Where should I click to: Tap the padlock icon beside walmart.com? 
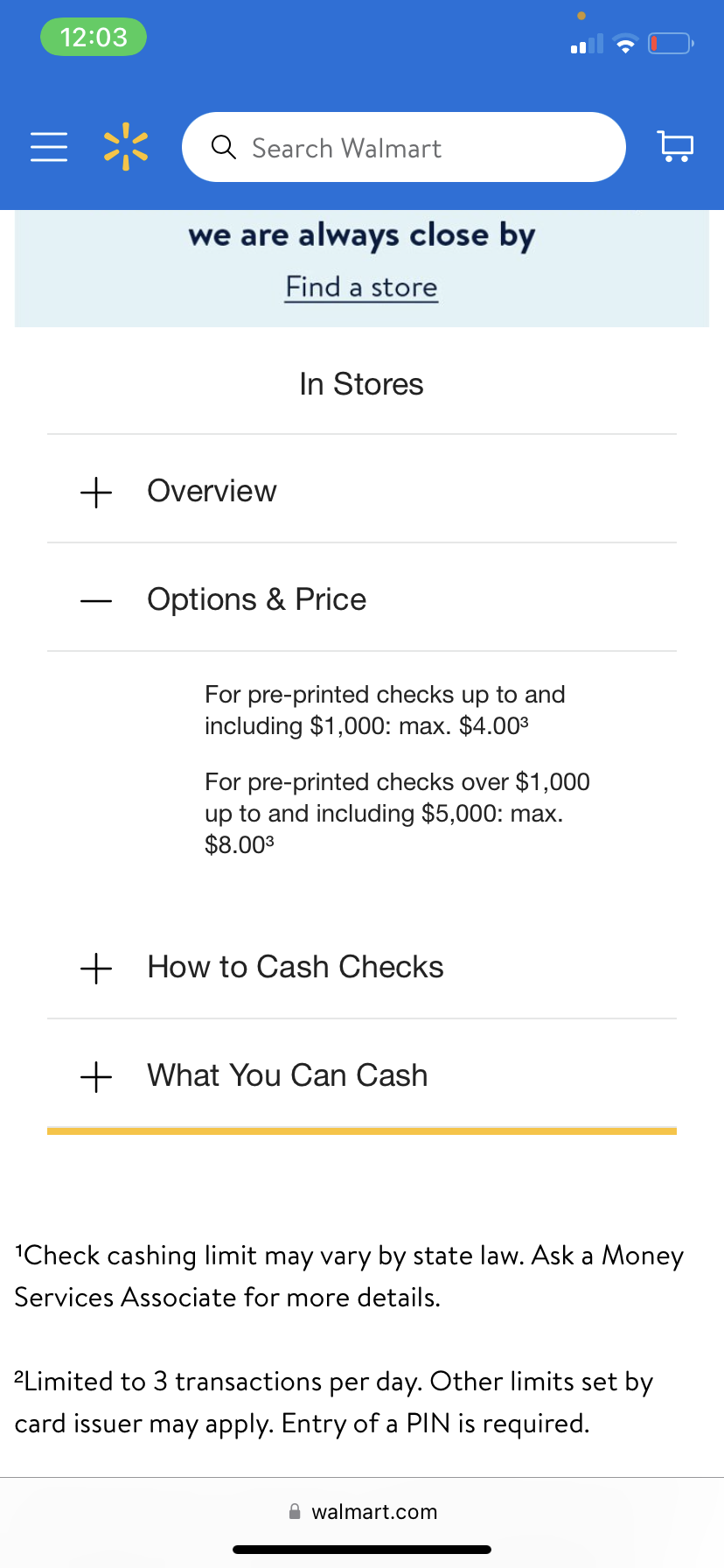click(294, 1511)
